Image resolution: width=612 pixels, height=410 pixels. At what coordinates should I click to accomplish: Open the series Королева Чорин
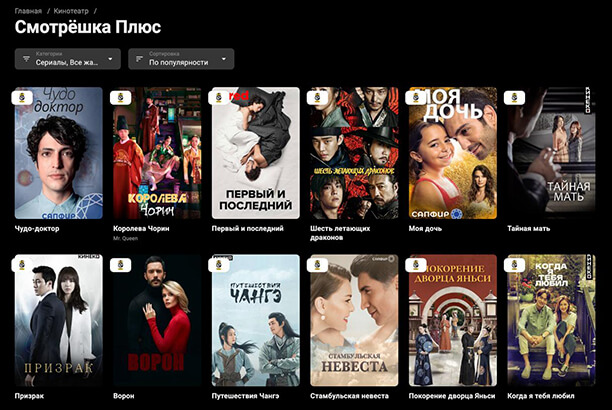pos(156,153)
